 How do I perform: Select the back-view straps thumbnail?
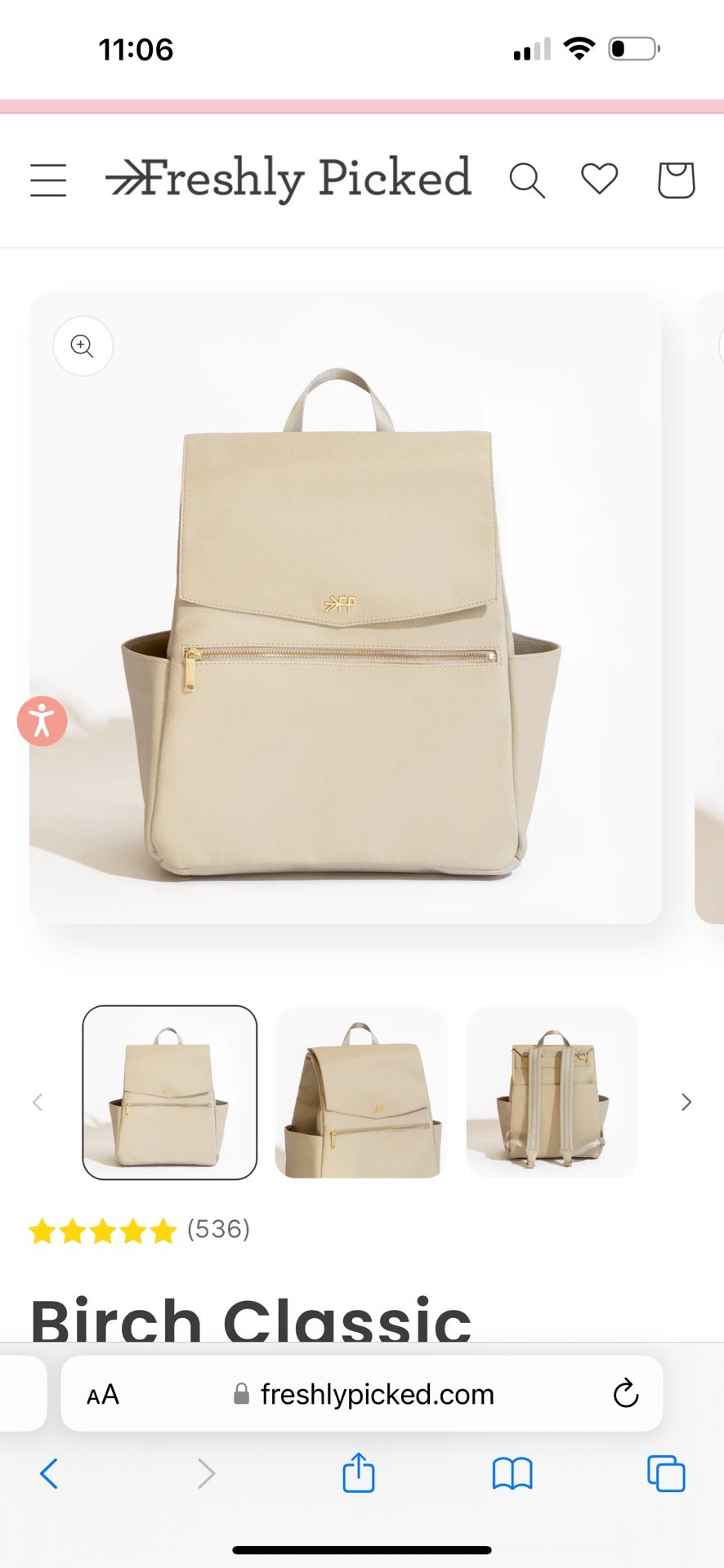tap(552, 1093)
